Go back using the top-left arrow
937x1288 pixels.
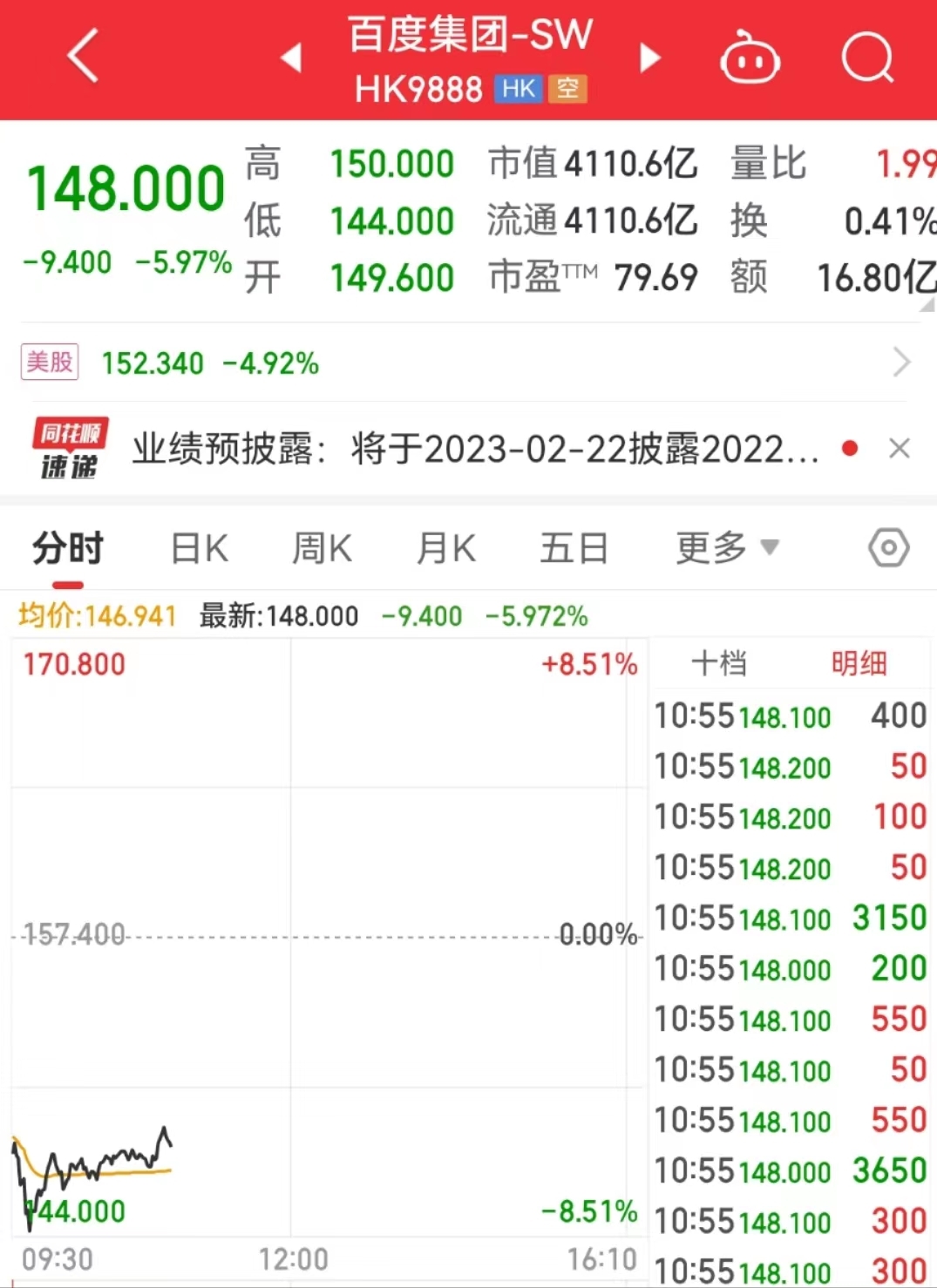(83, 57)
